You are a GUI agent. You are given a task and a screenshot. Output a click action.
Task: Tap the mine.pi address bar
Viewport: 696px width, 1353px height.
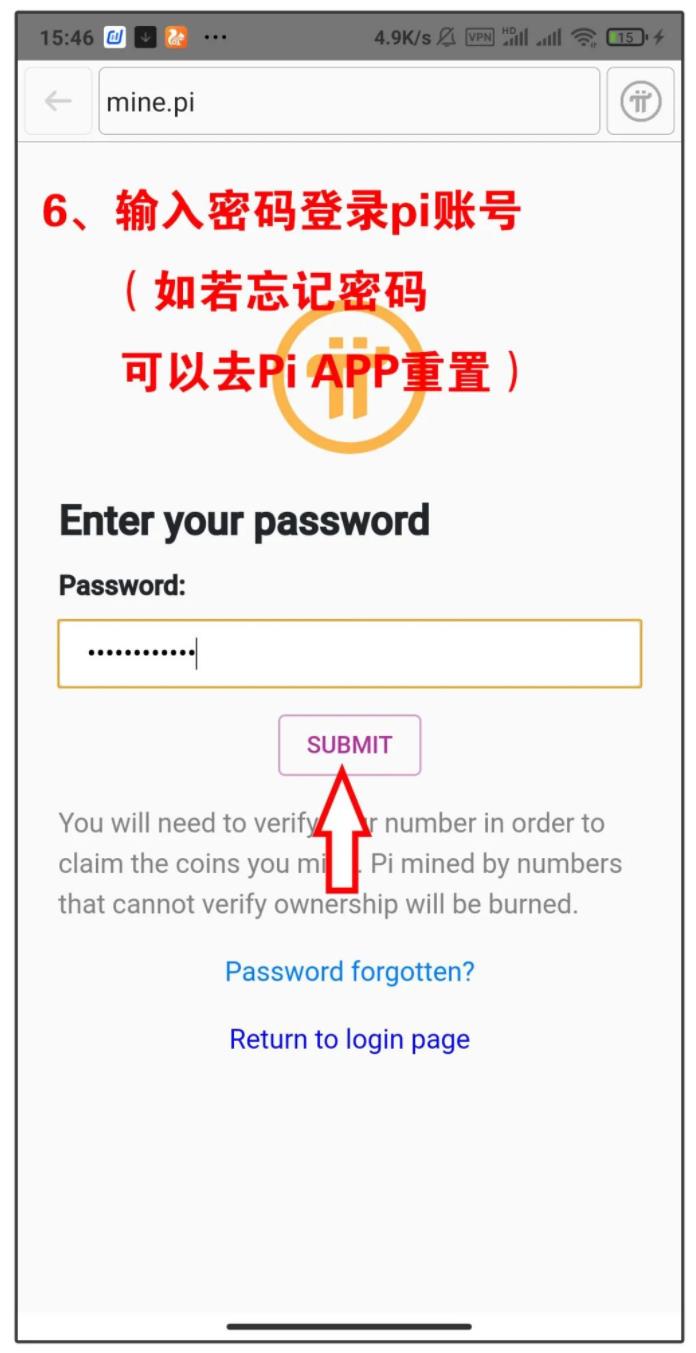(348, 101)
